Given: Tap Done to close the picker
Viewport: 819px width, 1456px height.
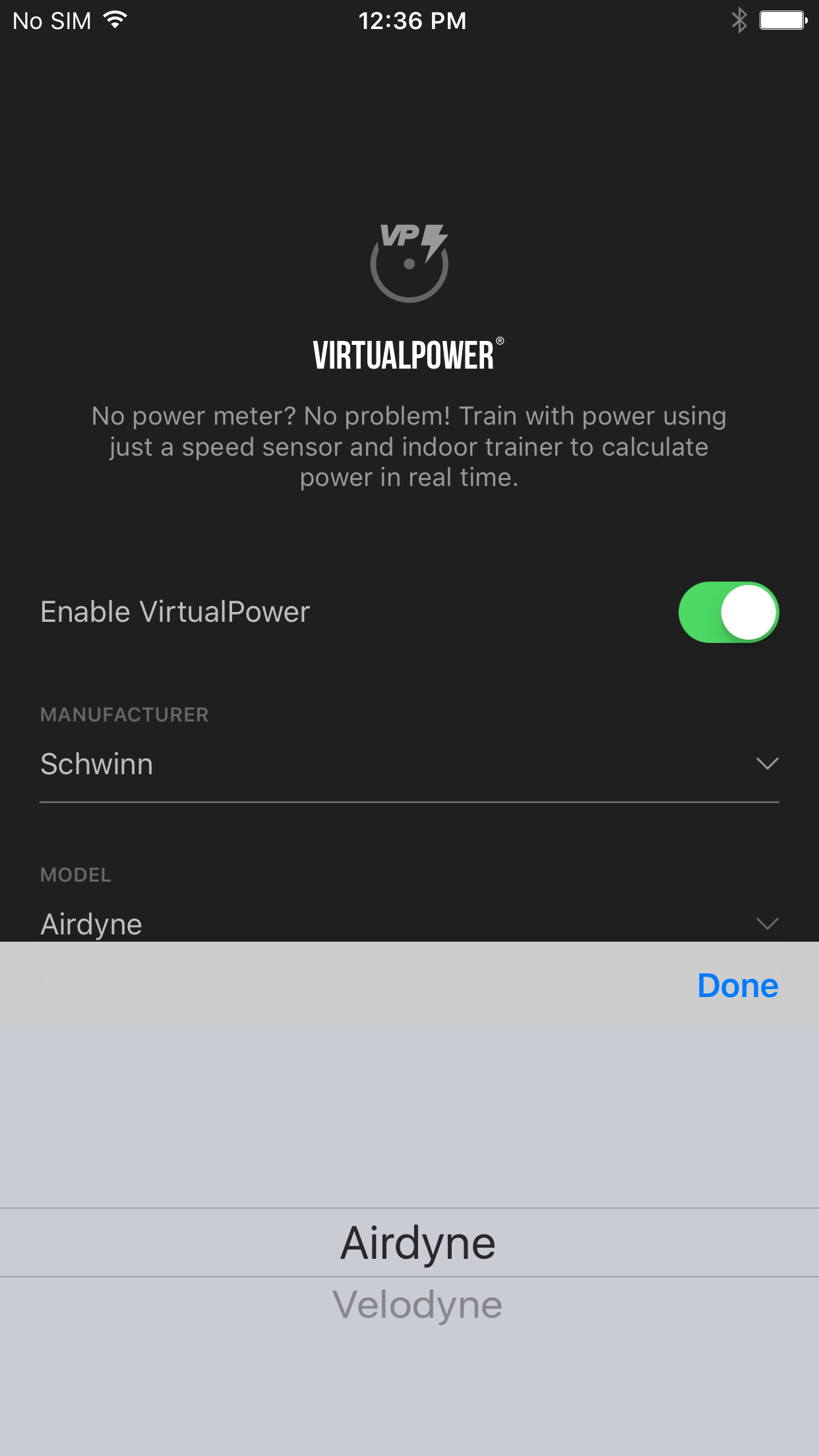Looking at the screenshot, I should tap(738, 985).
